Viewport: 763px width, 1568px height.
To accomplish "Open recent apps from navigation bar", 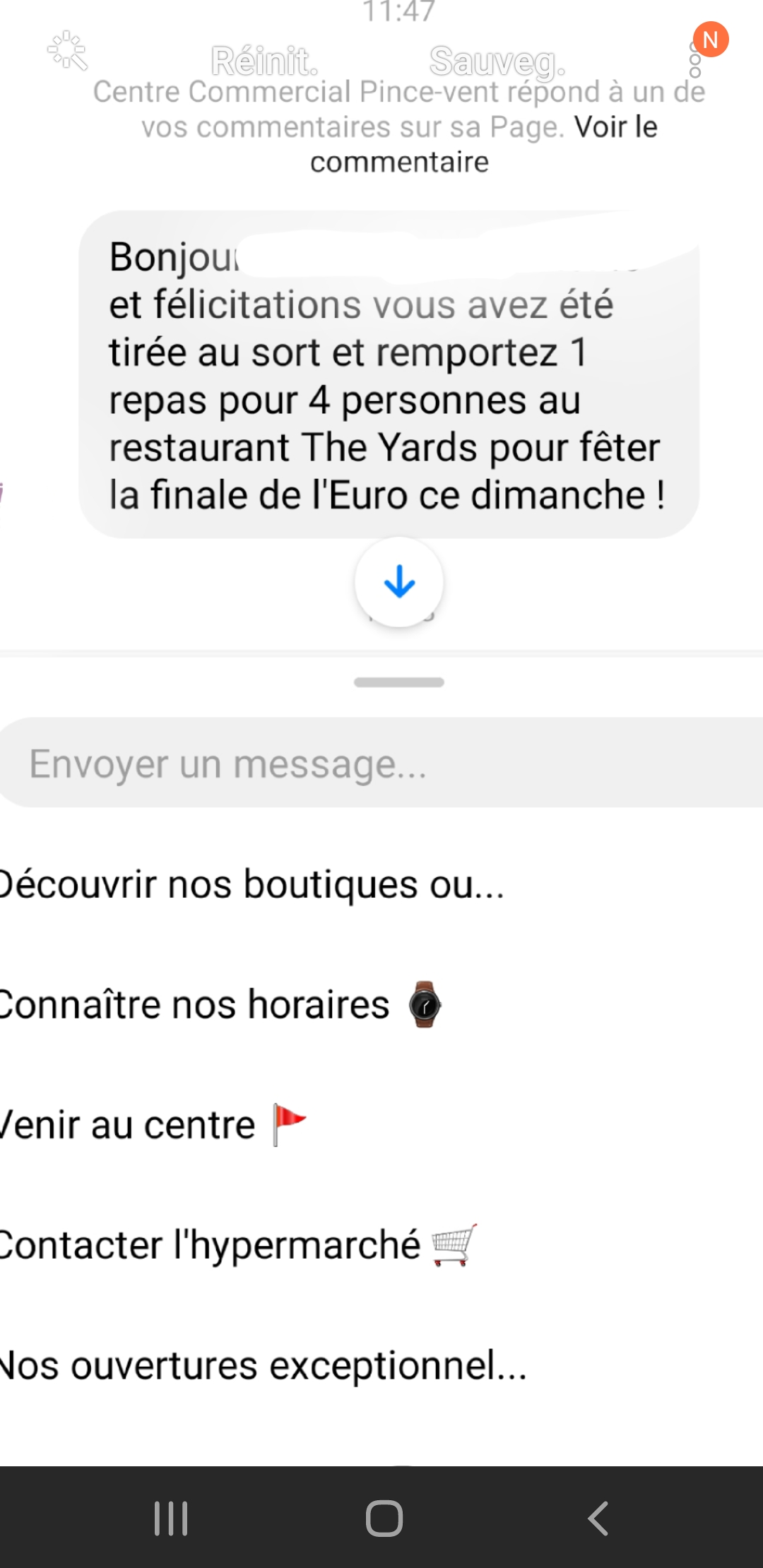I will pyautogui.click(x=171, y=1518).
